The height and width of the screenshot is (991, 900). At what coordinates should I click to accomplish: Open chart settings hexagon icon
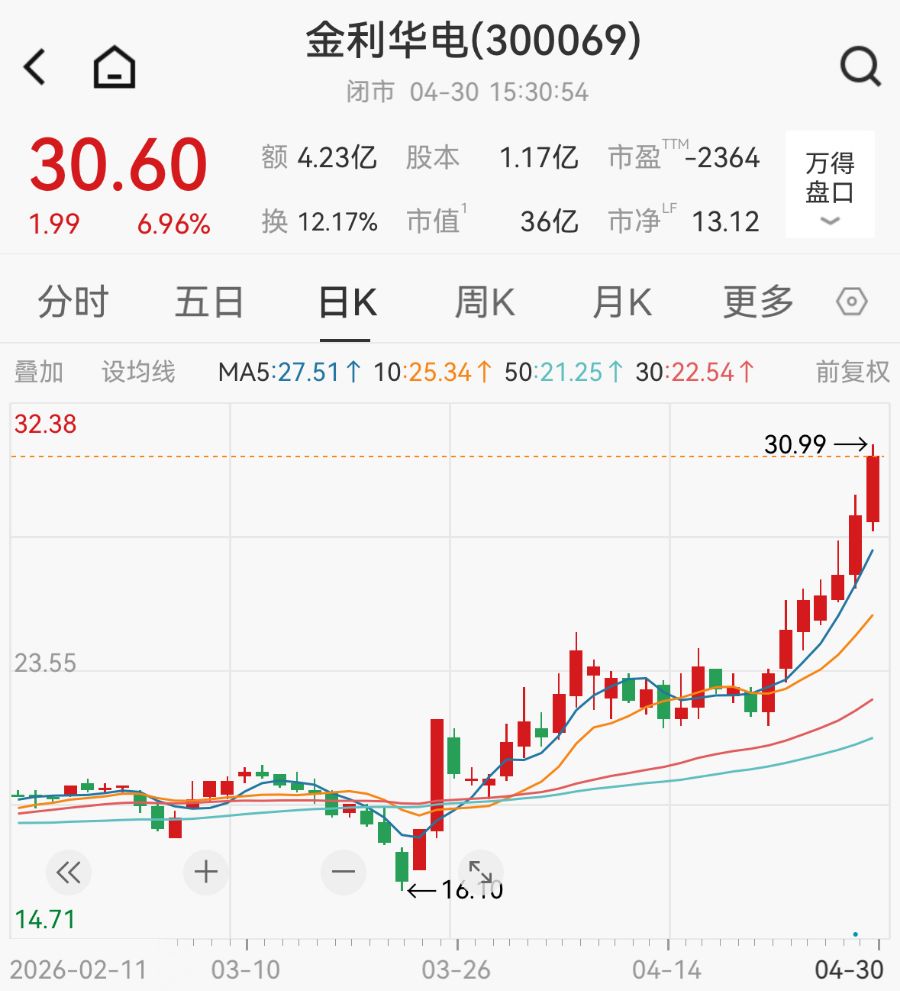[851, 301]
